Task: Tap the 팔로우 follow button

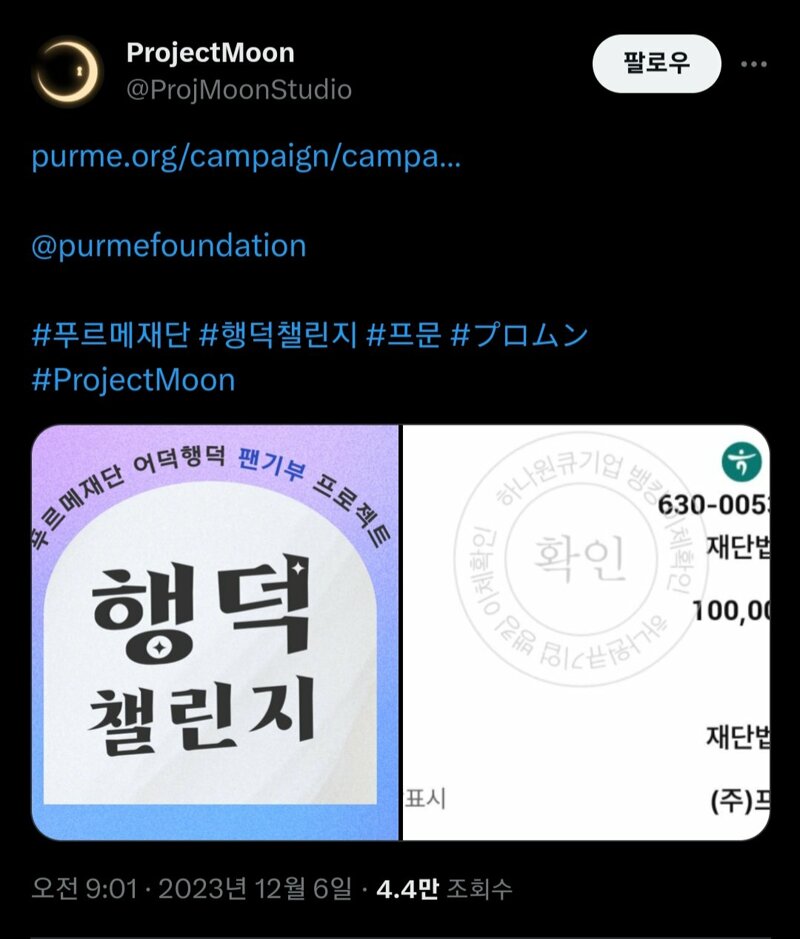Action: 656,64
